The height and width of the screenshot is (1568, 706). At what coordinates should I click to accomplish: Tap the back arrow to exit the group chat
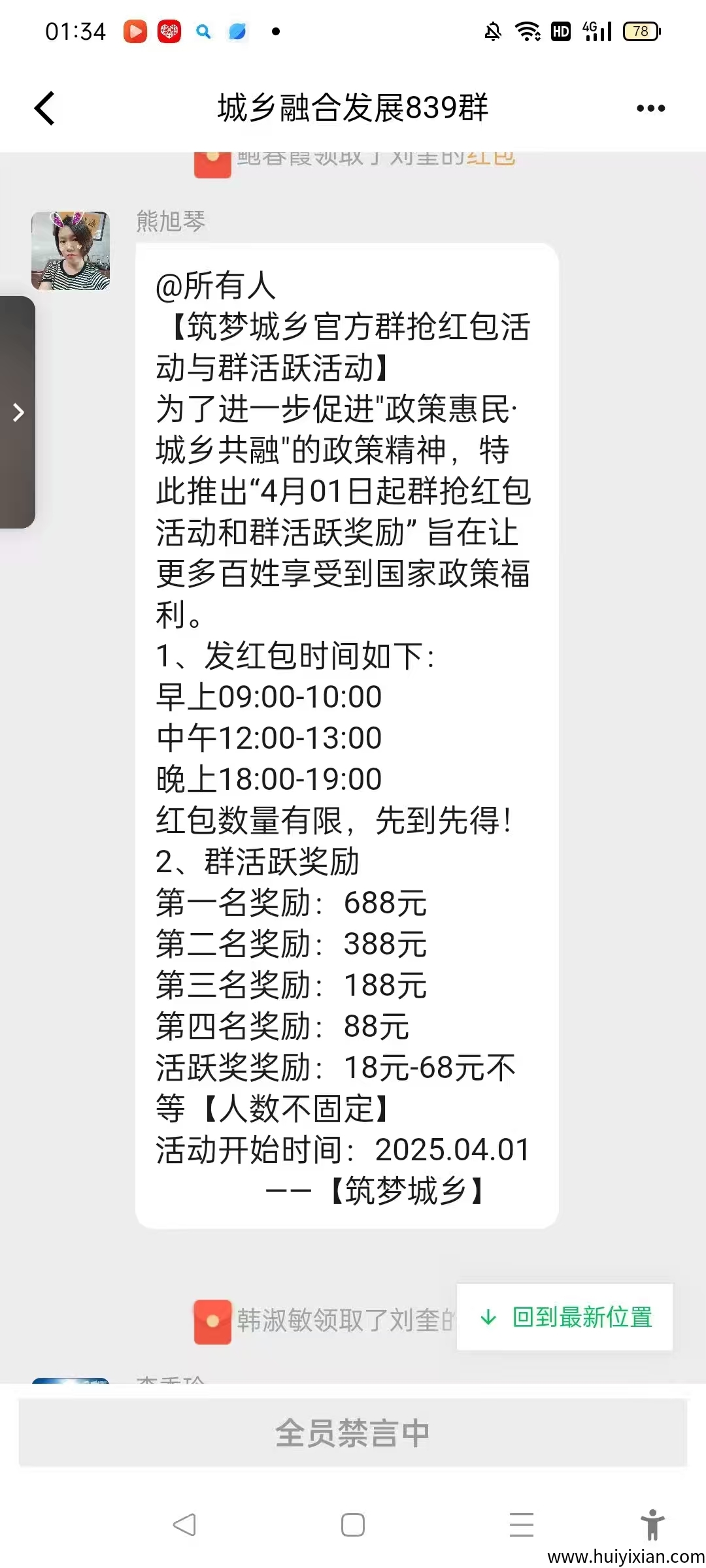point(44,108)
